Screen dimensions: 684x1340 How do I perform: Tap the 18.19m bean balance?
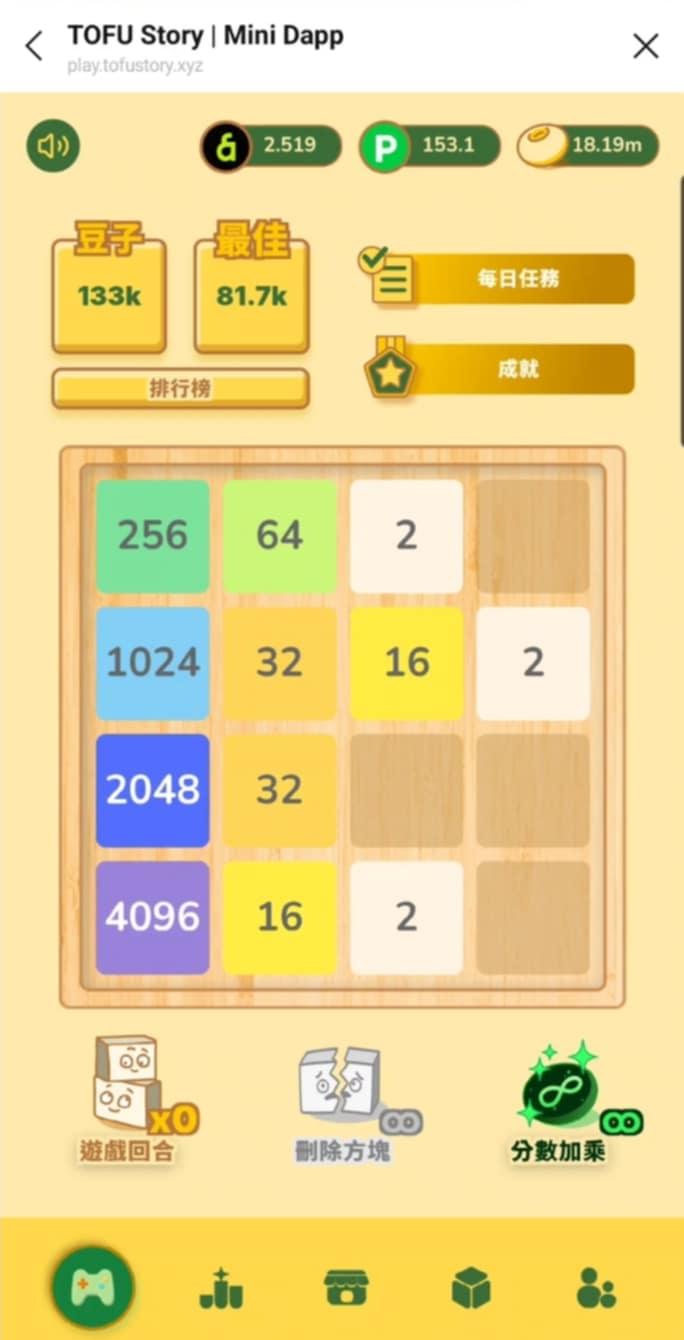(588, 146)
